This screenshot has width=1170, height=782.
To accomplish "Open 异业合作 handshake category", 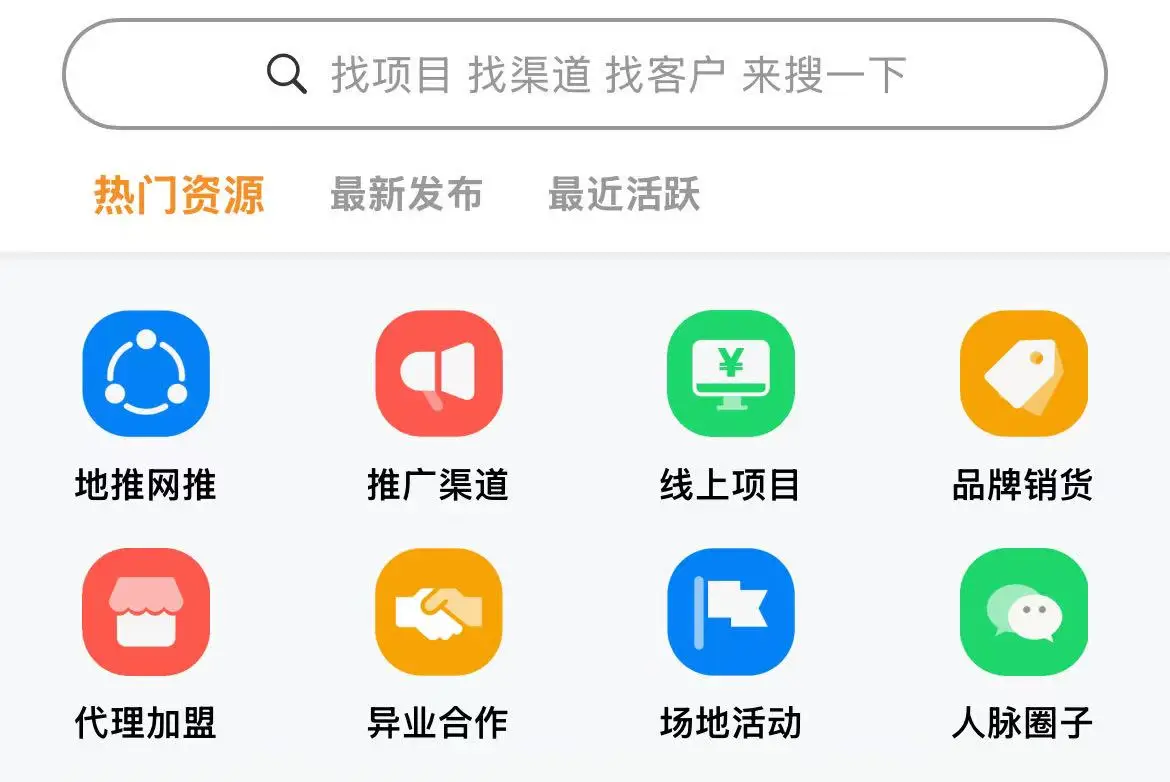I will (x=438, y=612).
